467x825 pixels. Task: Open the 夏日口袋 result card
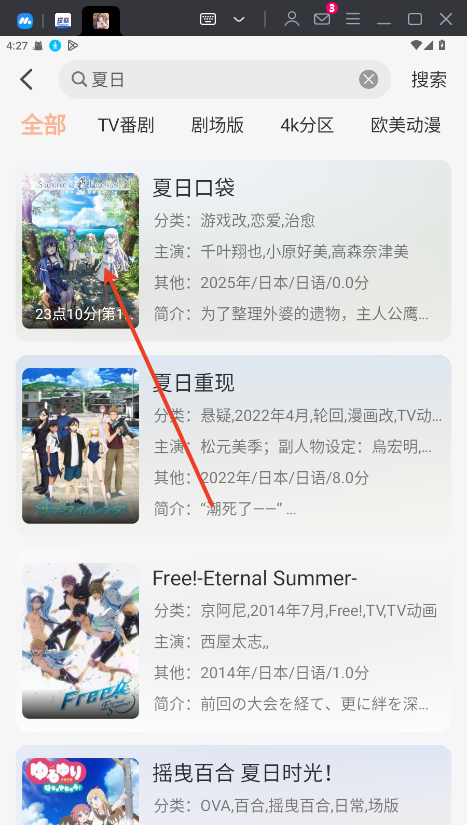[x=234, y=251]
